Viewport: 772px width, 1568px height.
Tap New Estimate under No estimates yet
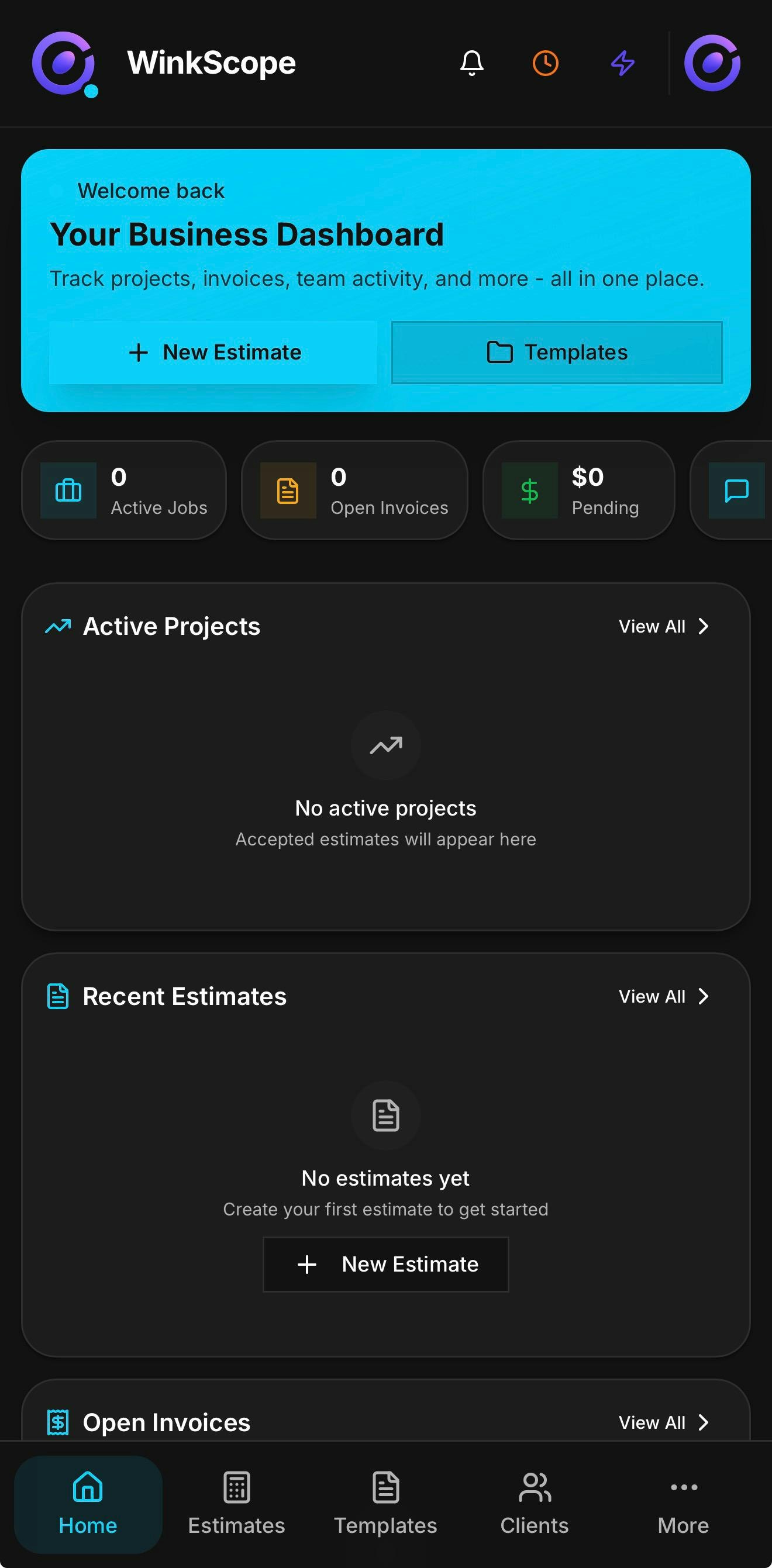click(x=385, y=1264)
